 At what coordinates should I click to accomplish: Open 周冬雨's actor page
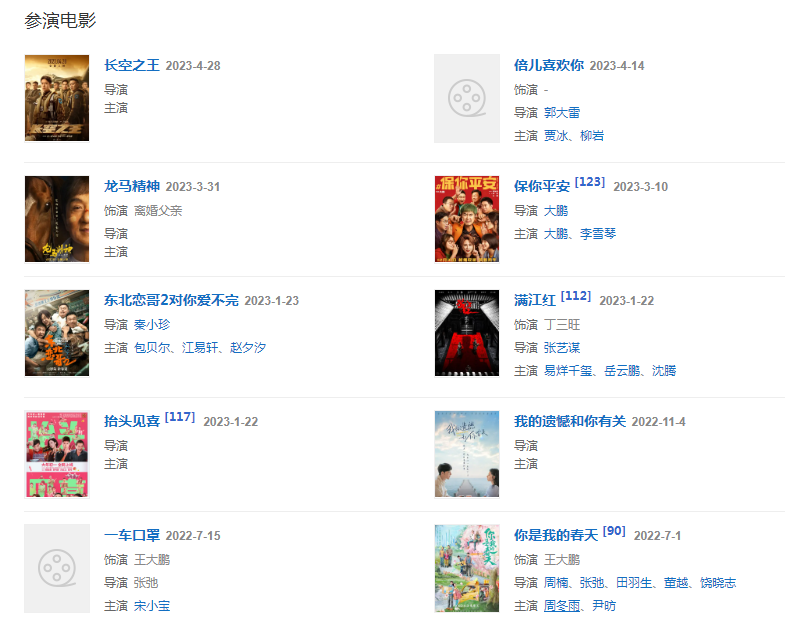click(x=561, y=606)
